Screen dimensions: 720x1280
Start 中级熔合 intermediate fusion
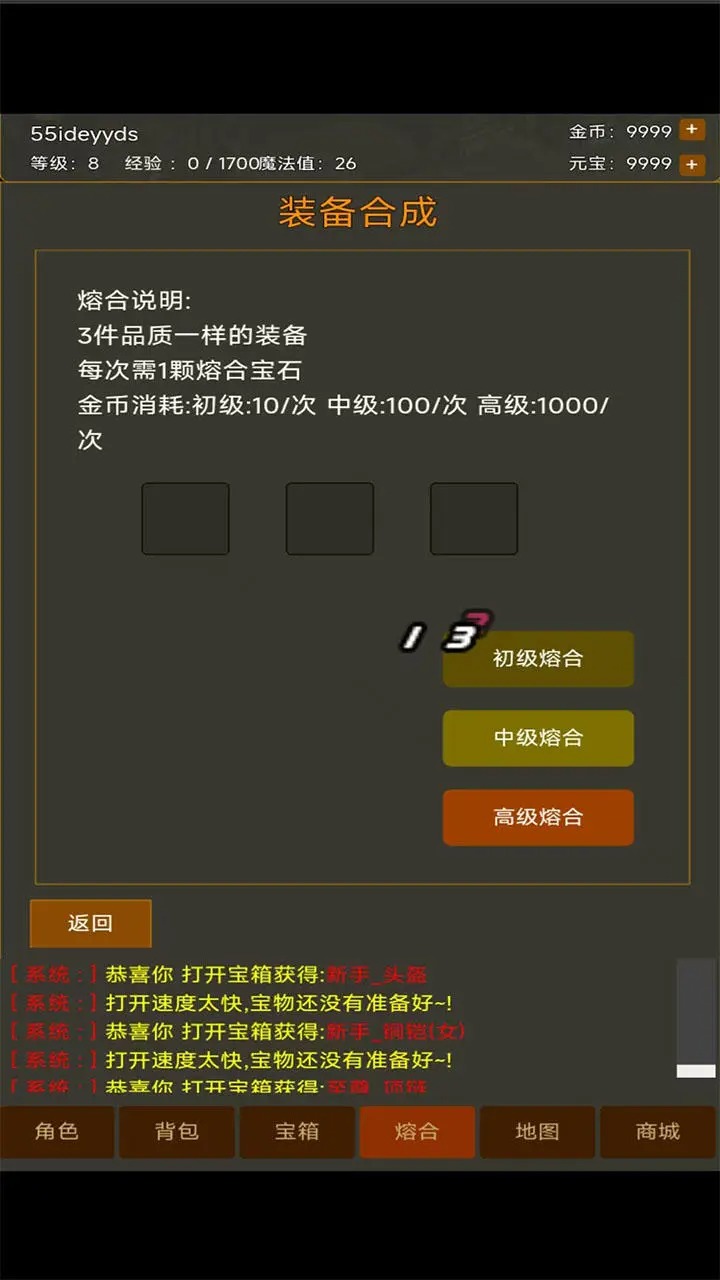pos(538,738)
